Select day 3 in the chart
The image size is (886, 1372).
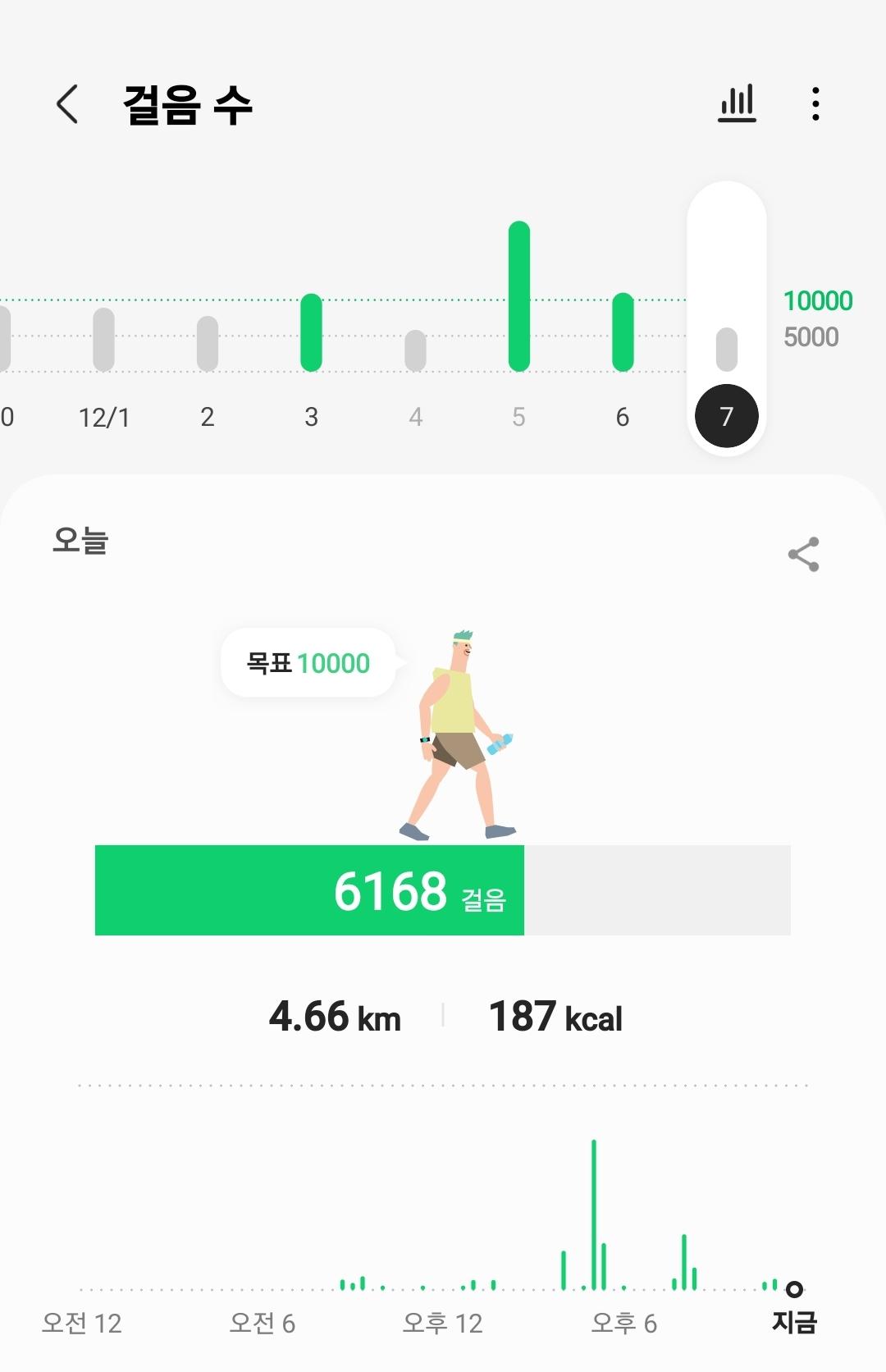click(x=311, y=333)
